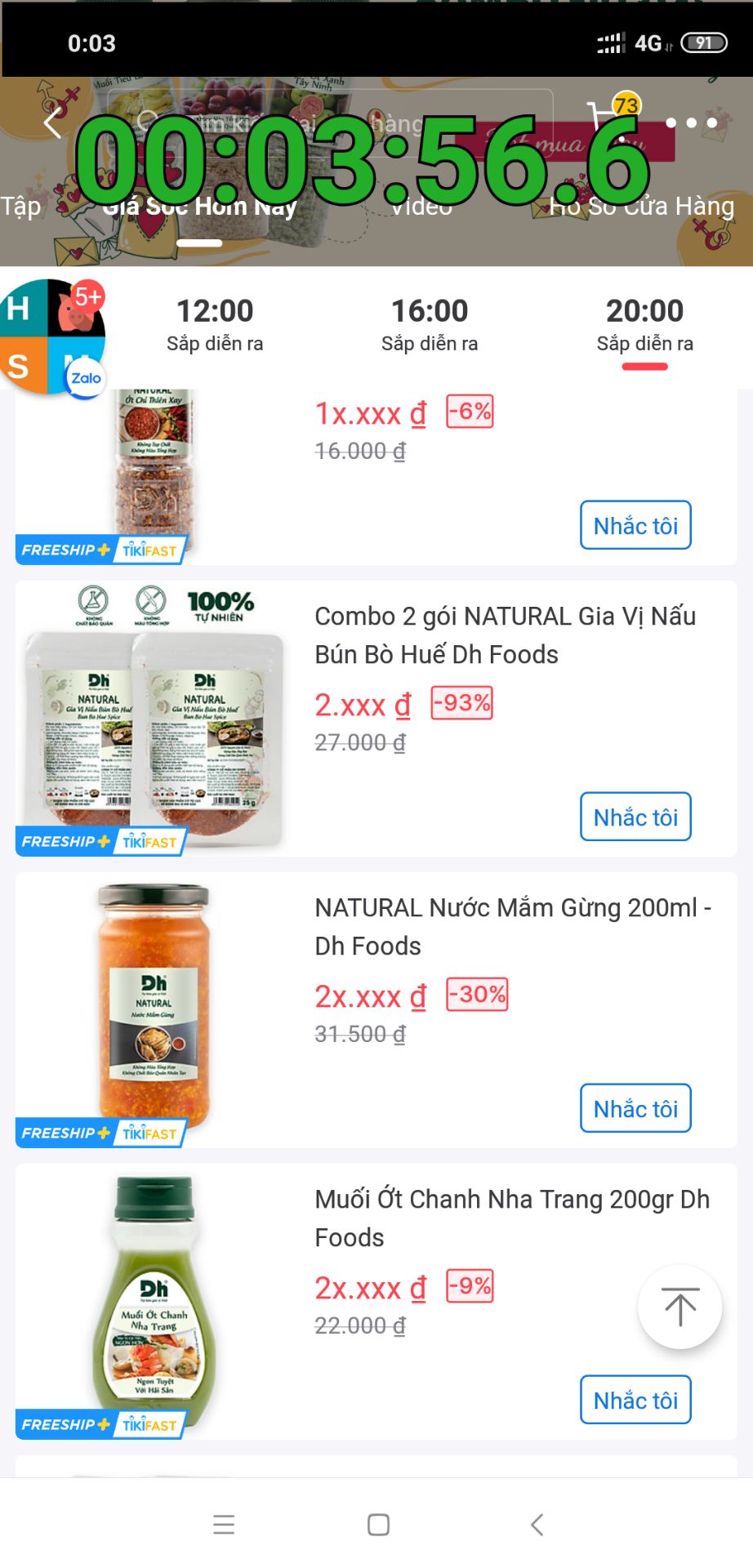Tap the back chevron in navigation bar
Viewport: 753px width, 1568px height.
[535, 1524]
